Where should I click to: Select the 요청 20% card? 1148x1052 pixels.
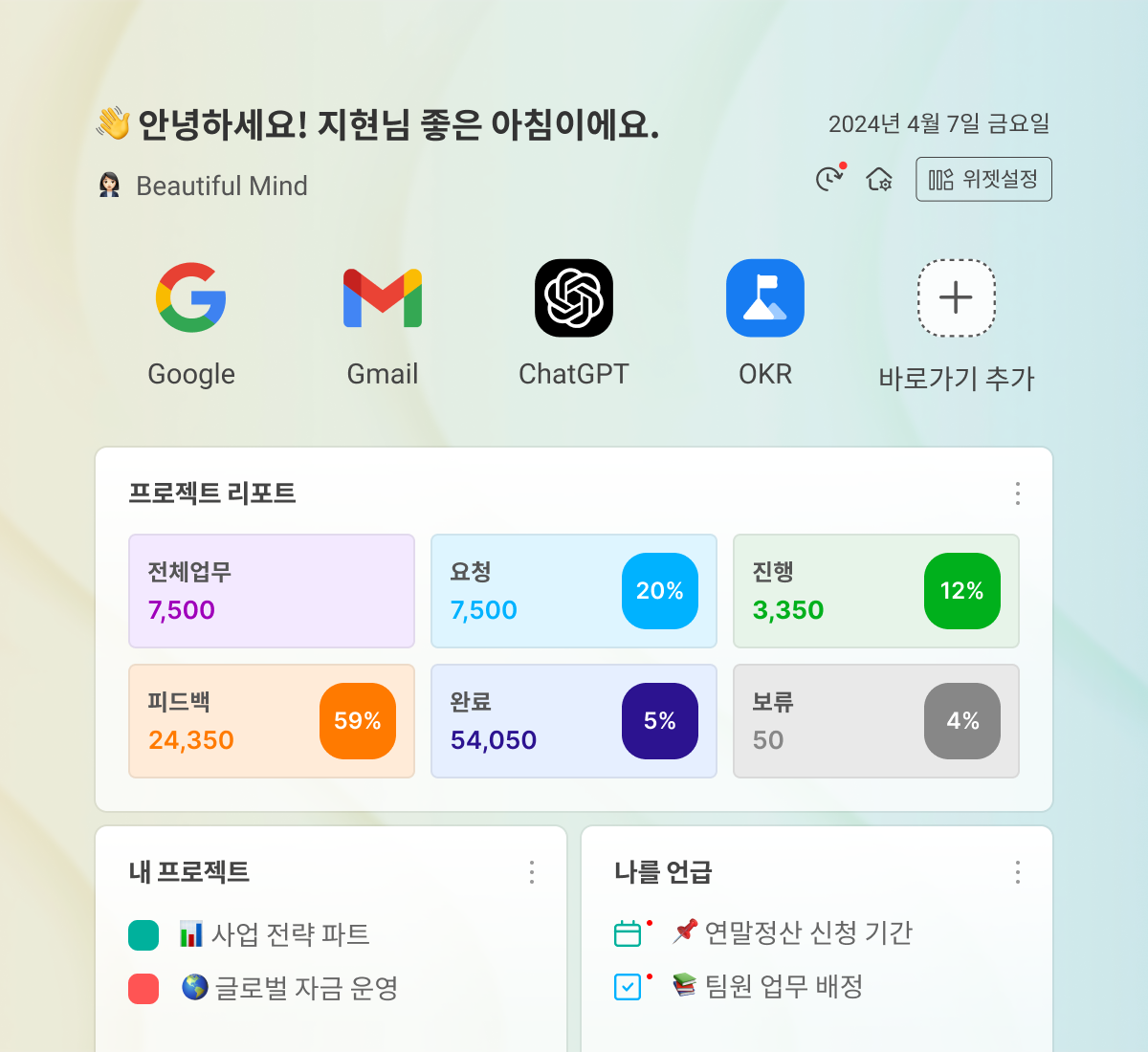pyautogui.click(x=574, y=591)
